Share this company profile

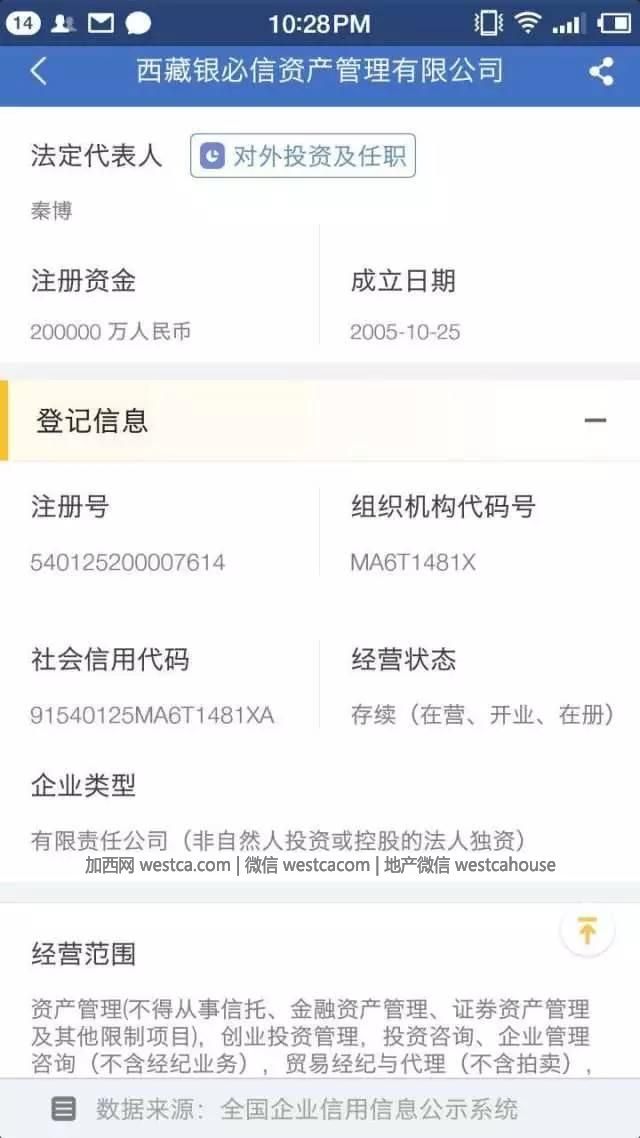coord(601,71)
